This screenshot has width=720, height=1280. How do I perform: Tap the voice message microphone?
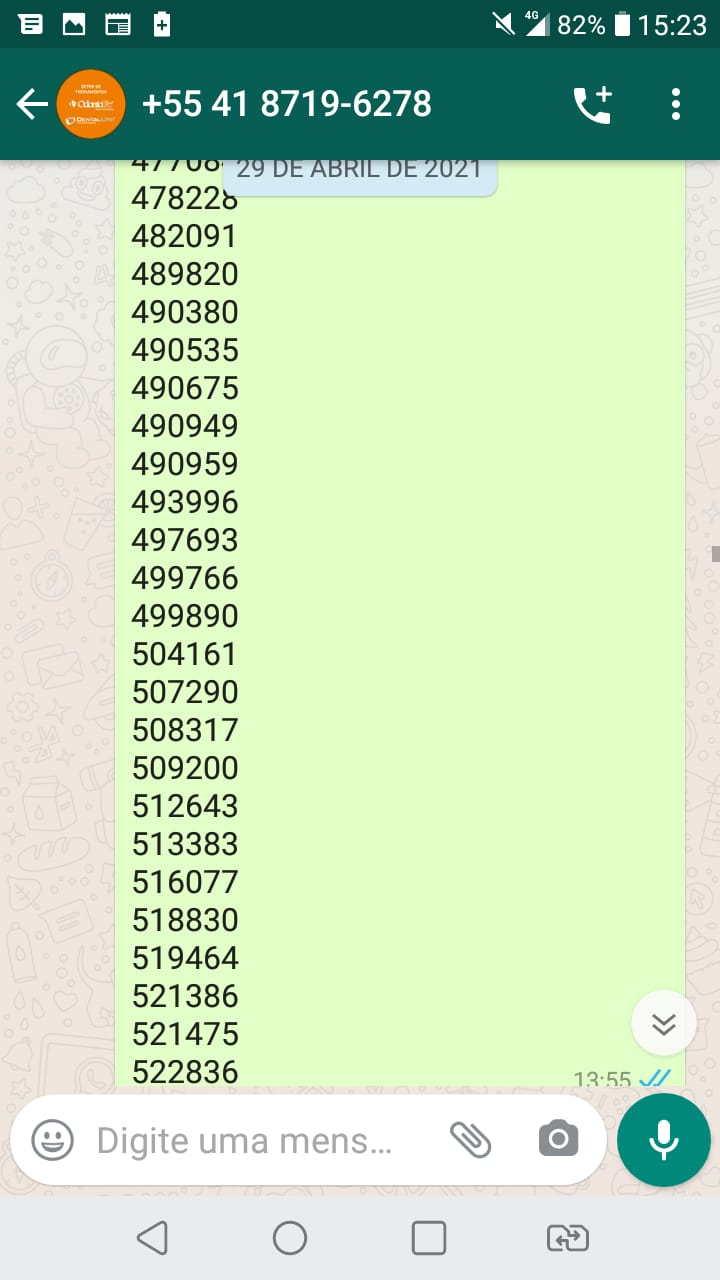pos(664,1140)
